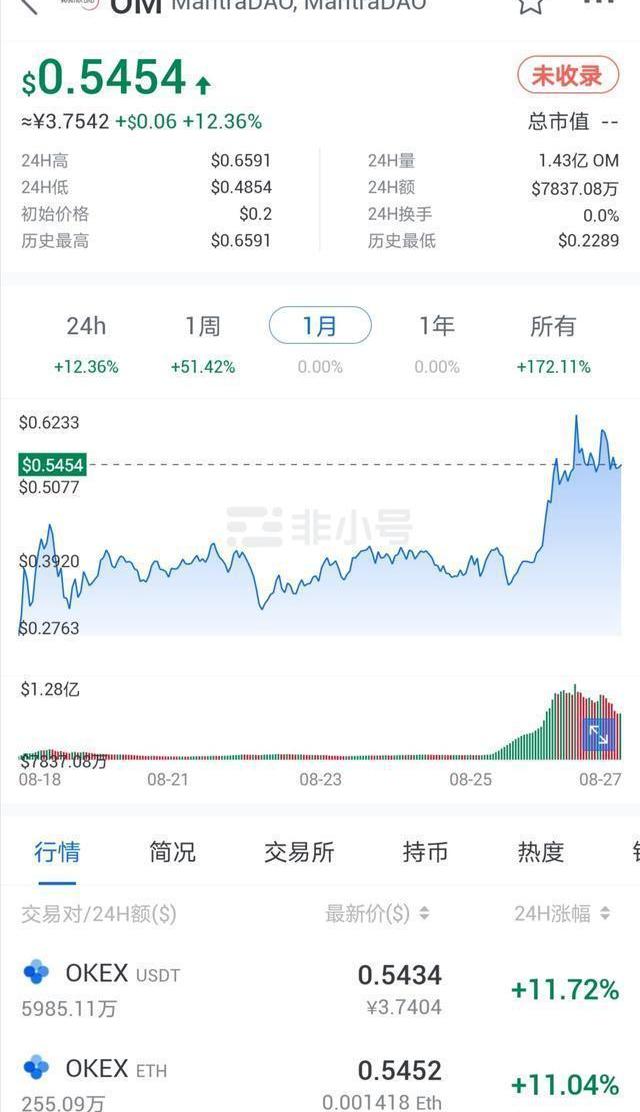Switch to the 简况 tab

click(172, 852)
